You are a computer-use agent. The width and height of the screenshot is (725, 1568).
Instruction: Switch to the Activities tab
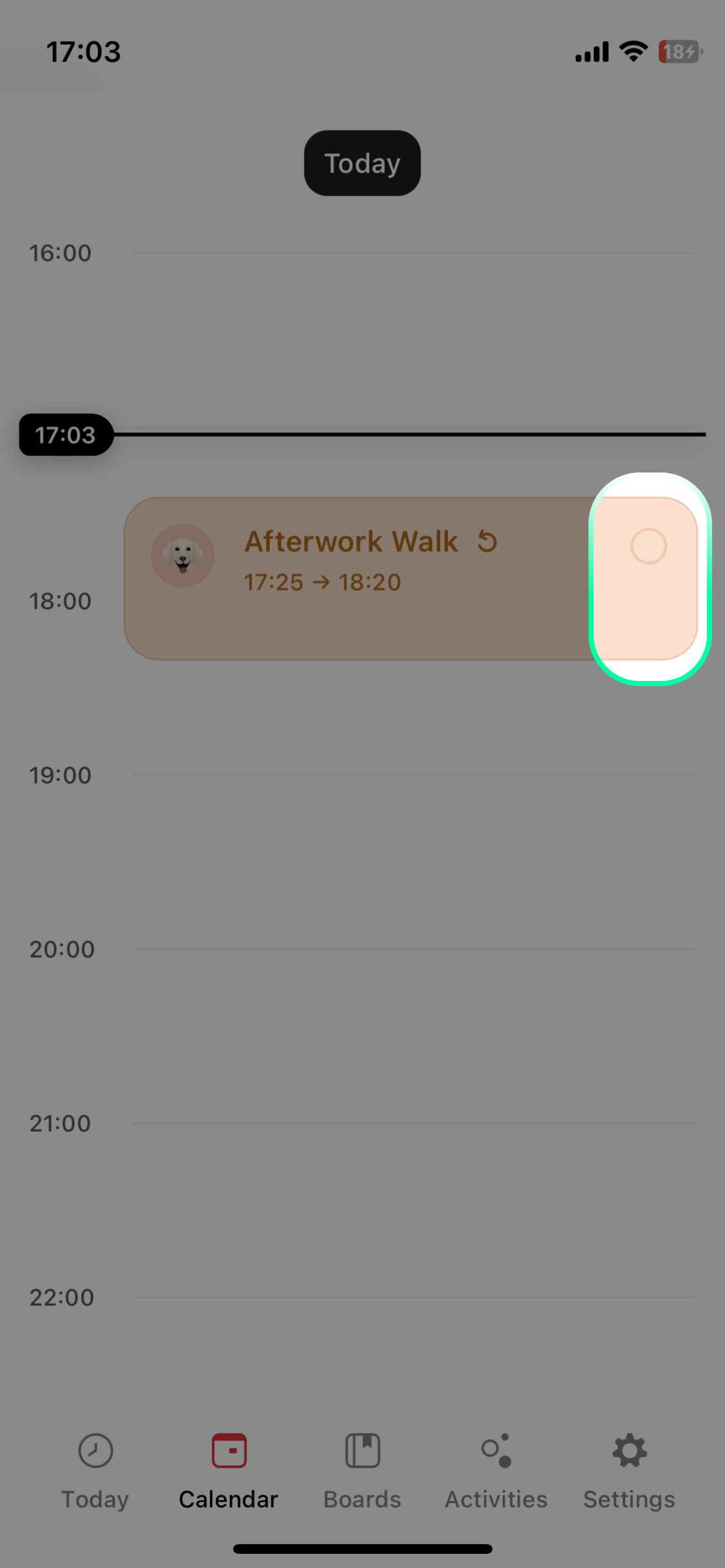[x=496, y=1474]
